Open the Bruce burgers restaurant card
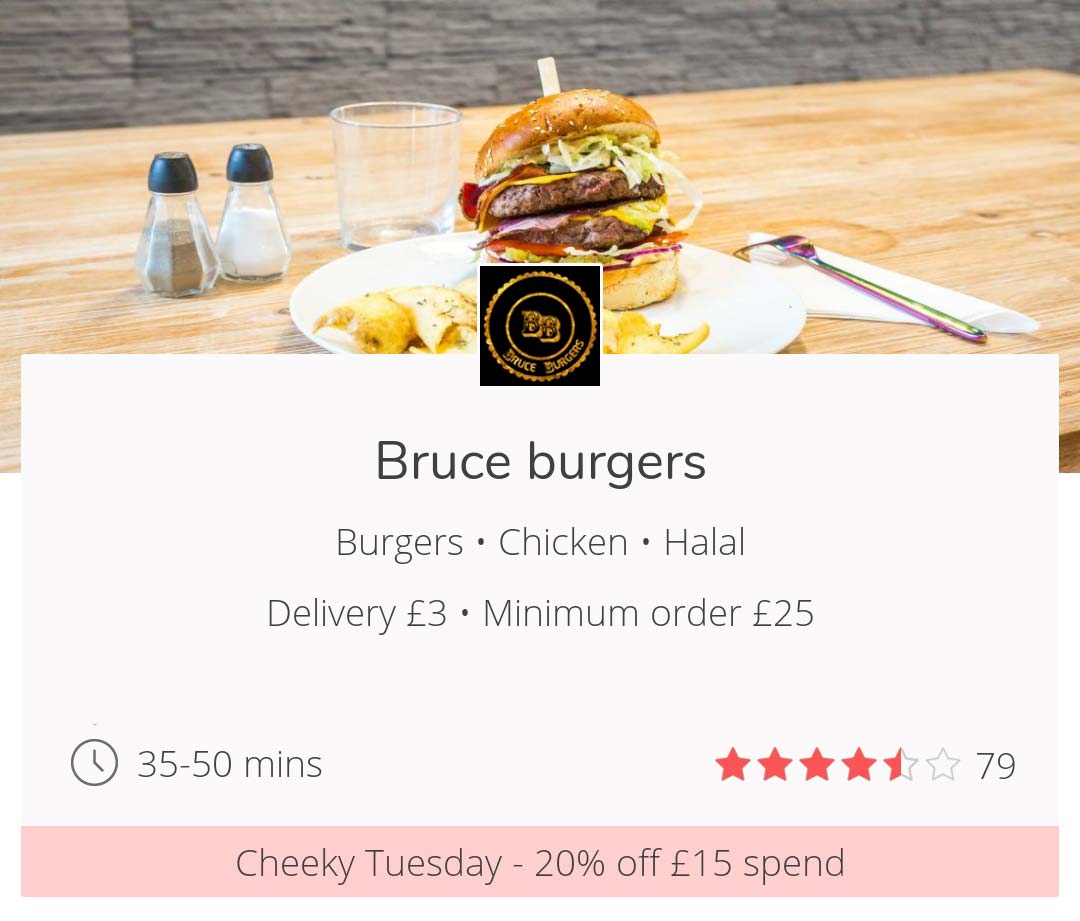 click(540, 462)
